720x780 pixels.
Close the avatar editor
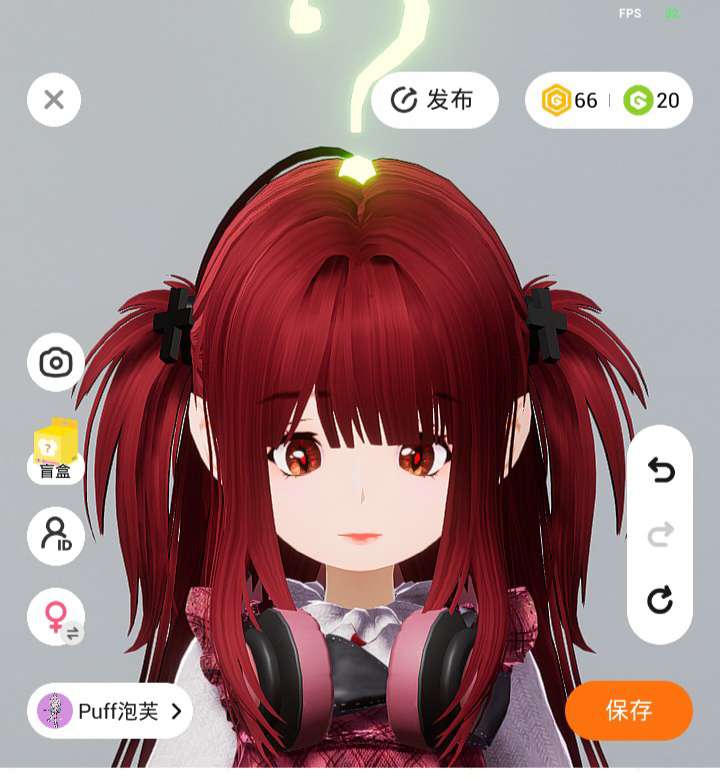pyautogui.click(x=54, y=99)
